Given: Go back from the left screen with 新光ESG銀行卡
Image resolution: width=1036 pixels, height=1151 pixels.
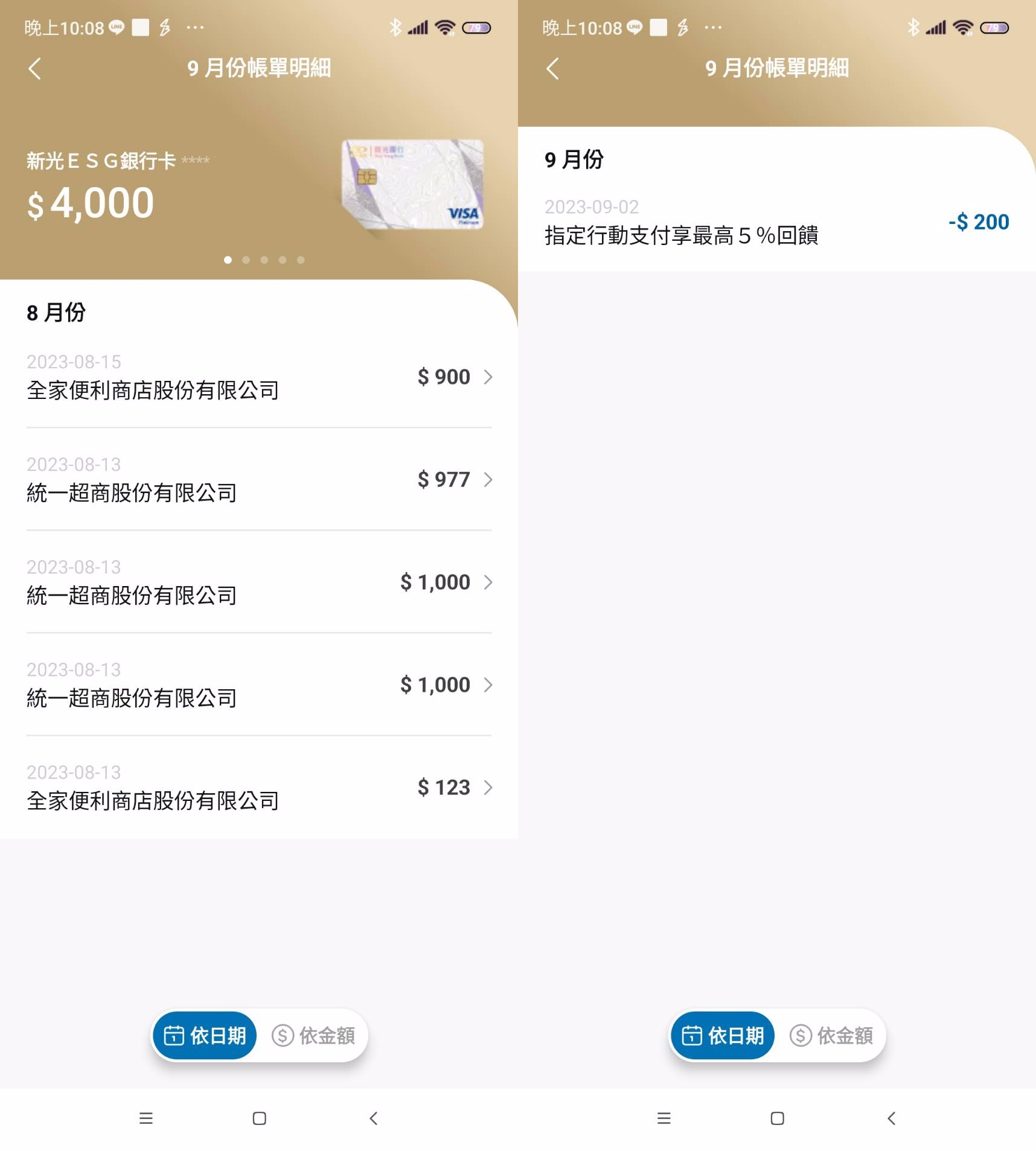Looking at the screenshot, I should tap(35, 68).
